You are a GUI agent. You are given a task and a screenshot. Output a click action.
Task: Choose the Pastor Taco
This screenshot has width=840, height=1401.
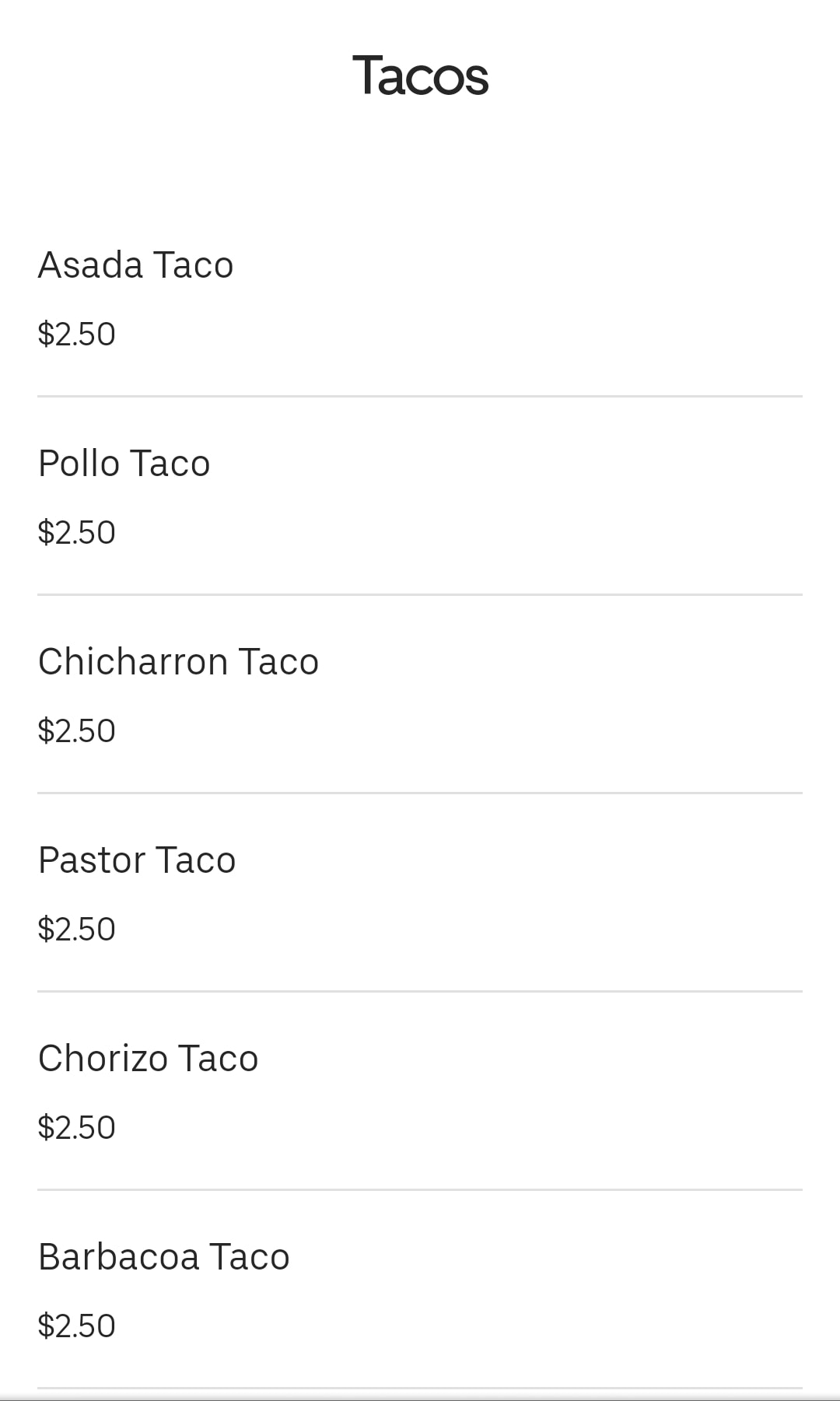coord(137,860)
